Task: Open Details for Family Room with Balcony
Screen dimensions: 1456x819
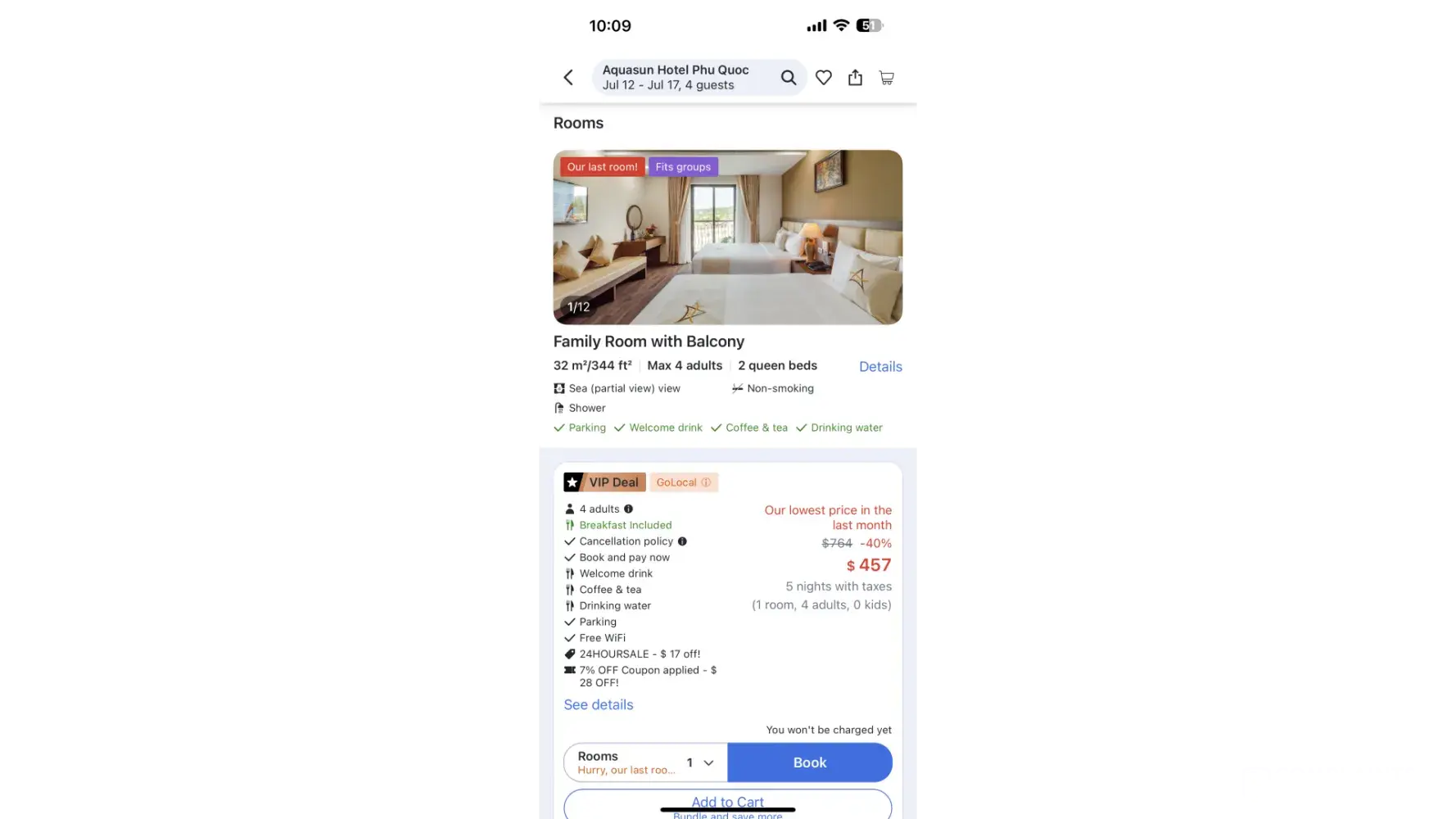Action: click(879, 367)
